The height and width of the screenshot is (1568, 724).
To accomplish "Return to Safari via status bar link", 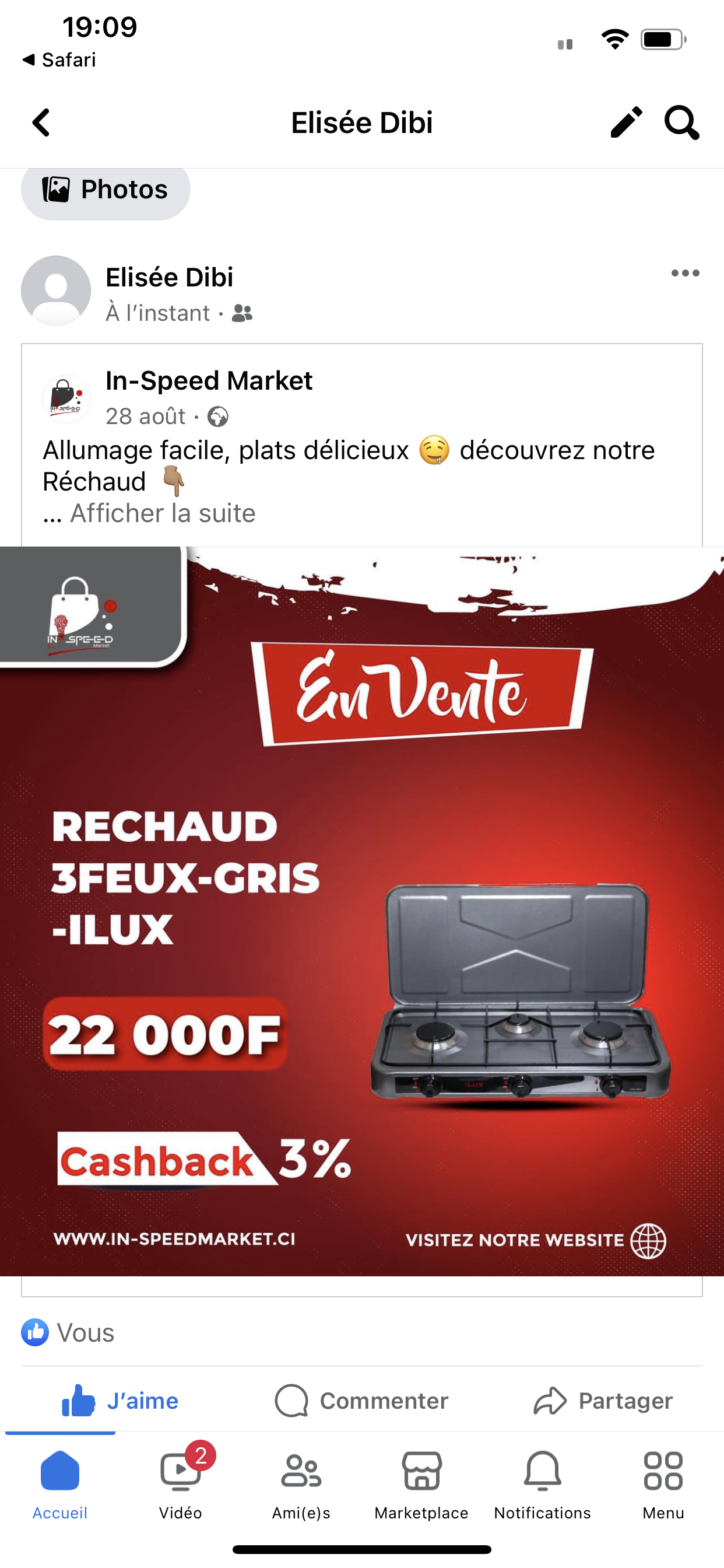I will (59, 60).
